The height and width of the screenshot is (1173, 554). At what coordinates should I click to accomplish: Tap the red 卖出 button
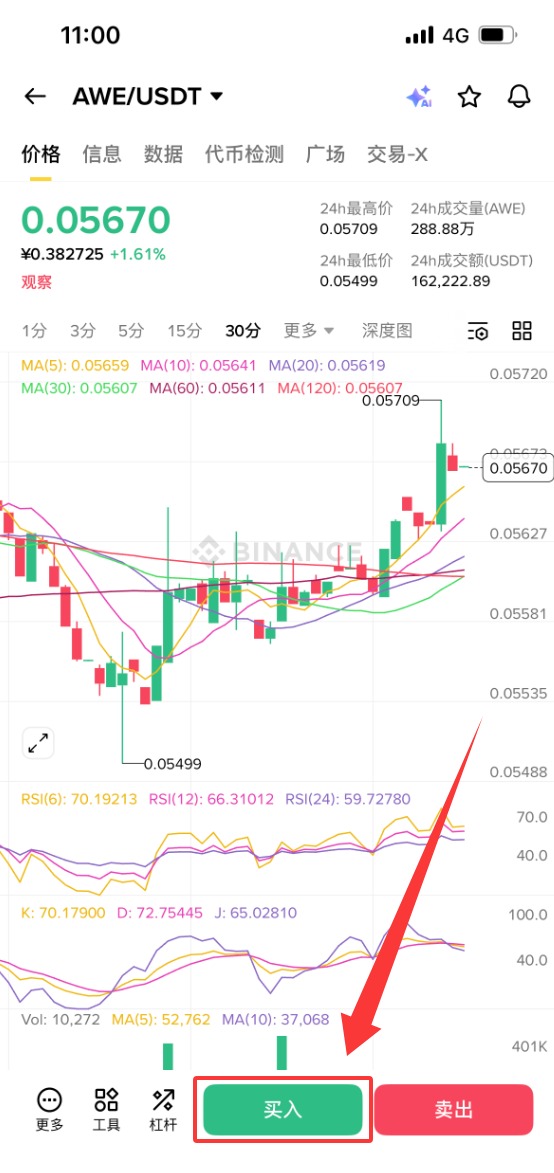pyautogui.click(x=453, y=1109)
